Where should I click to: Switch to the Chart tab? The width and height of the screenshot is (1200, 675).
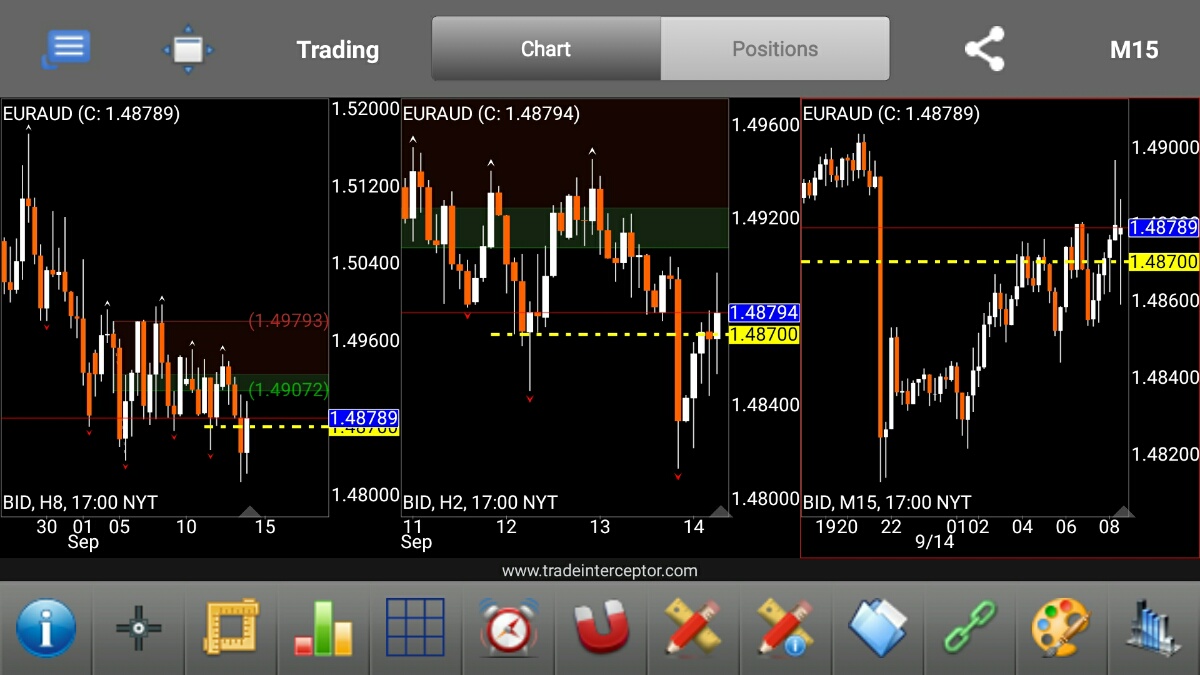546,49
